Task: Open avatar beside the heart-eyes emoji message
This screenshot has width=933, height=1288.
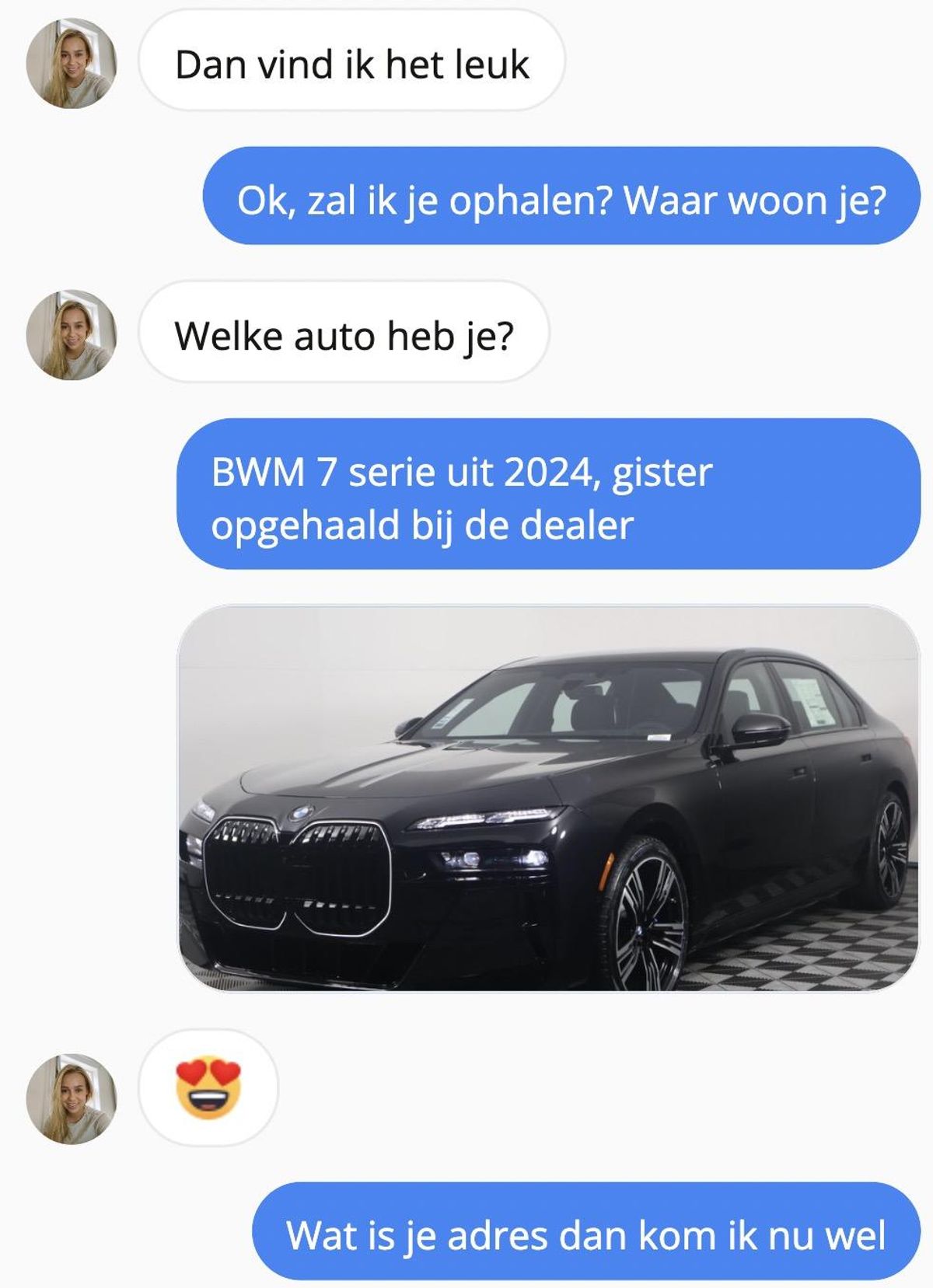Action: coord(72,1098)
